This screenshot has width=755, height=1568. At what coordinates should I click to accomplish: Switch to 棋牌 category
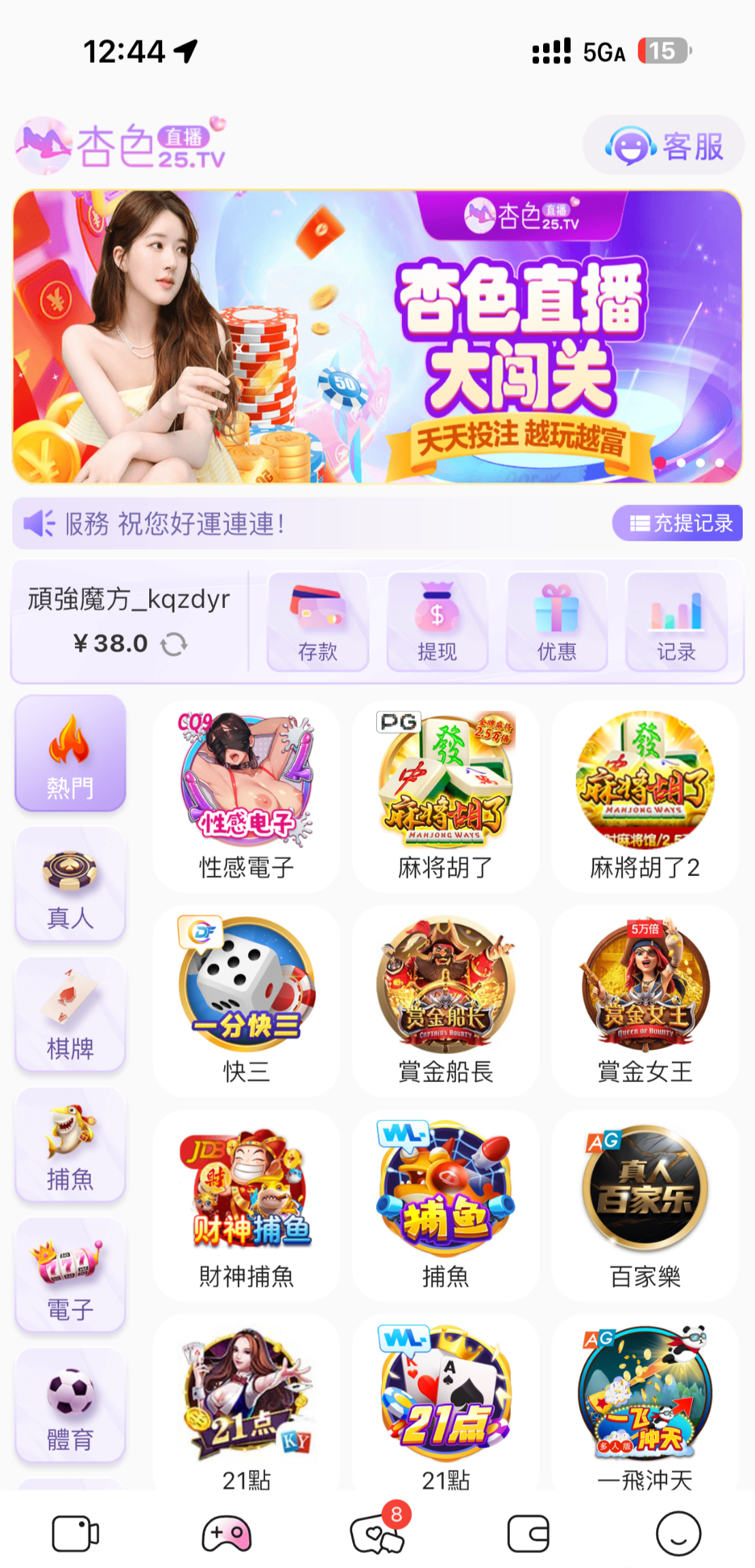(70, 1014)
